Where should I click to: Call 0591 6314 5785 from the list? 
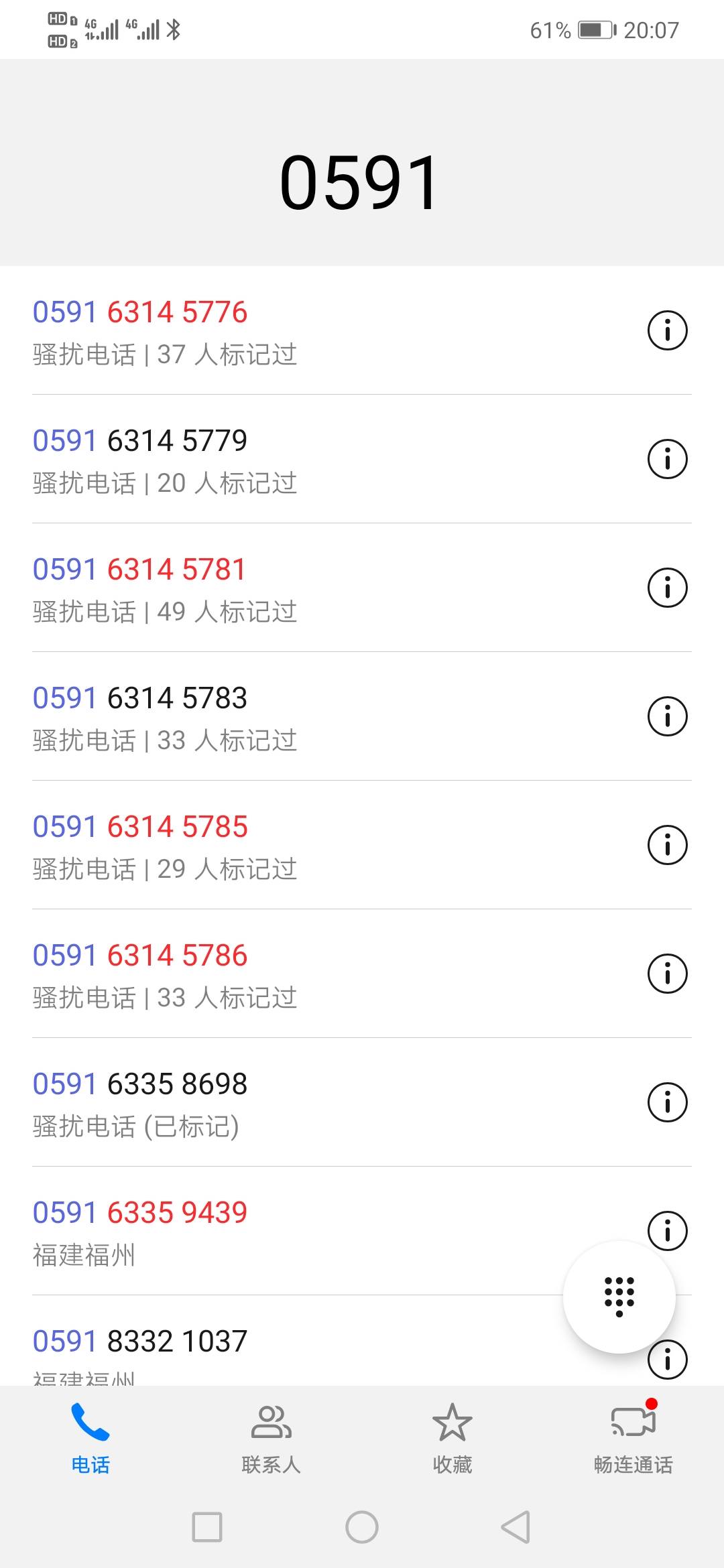click(328, 845)
